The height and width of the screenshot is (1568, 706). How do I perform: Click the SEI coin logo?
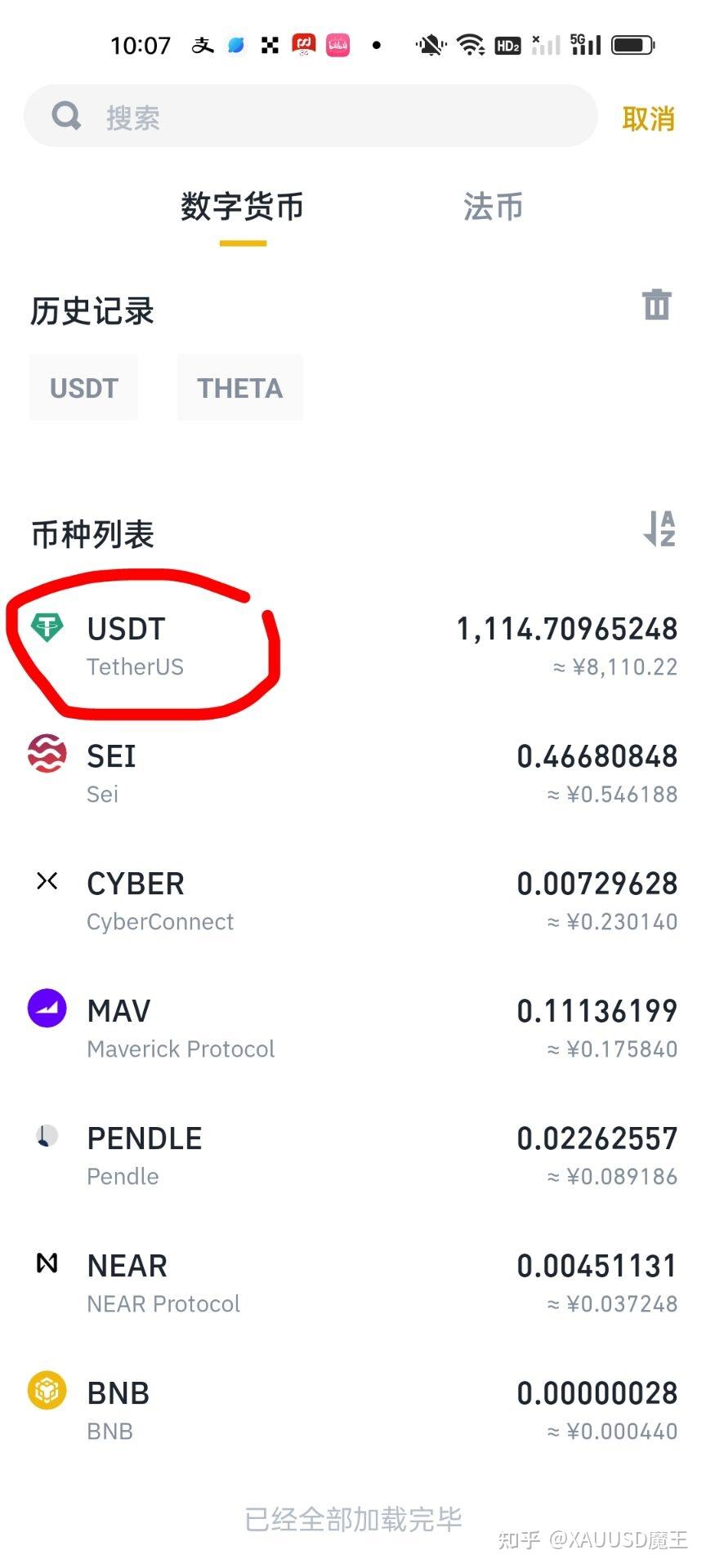pyautogui.click(x=47, y=755)
